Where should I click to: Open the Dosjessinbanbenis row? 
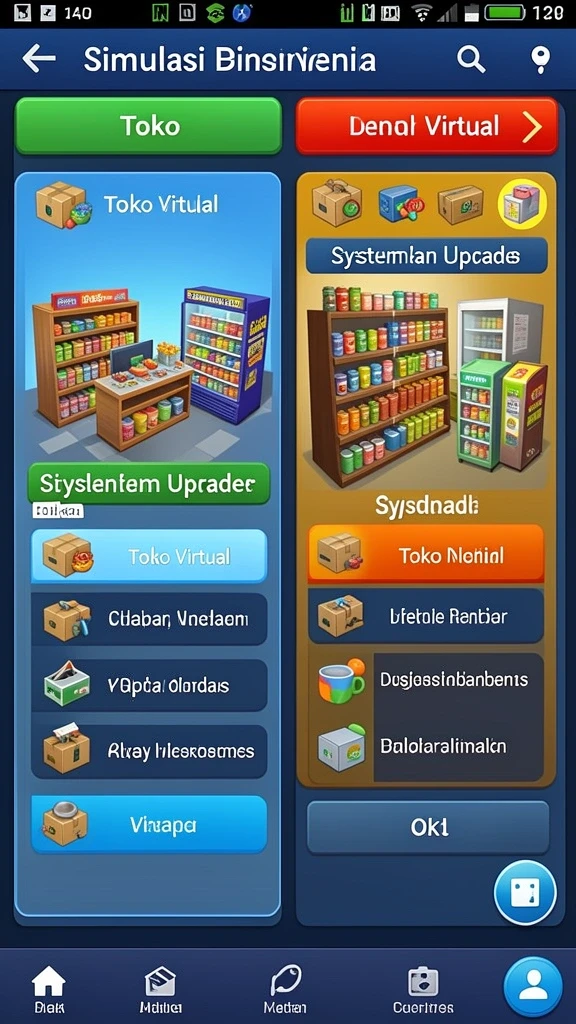[x=426, y=682]
